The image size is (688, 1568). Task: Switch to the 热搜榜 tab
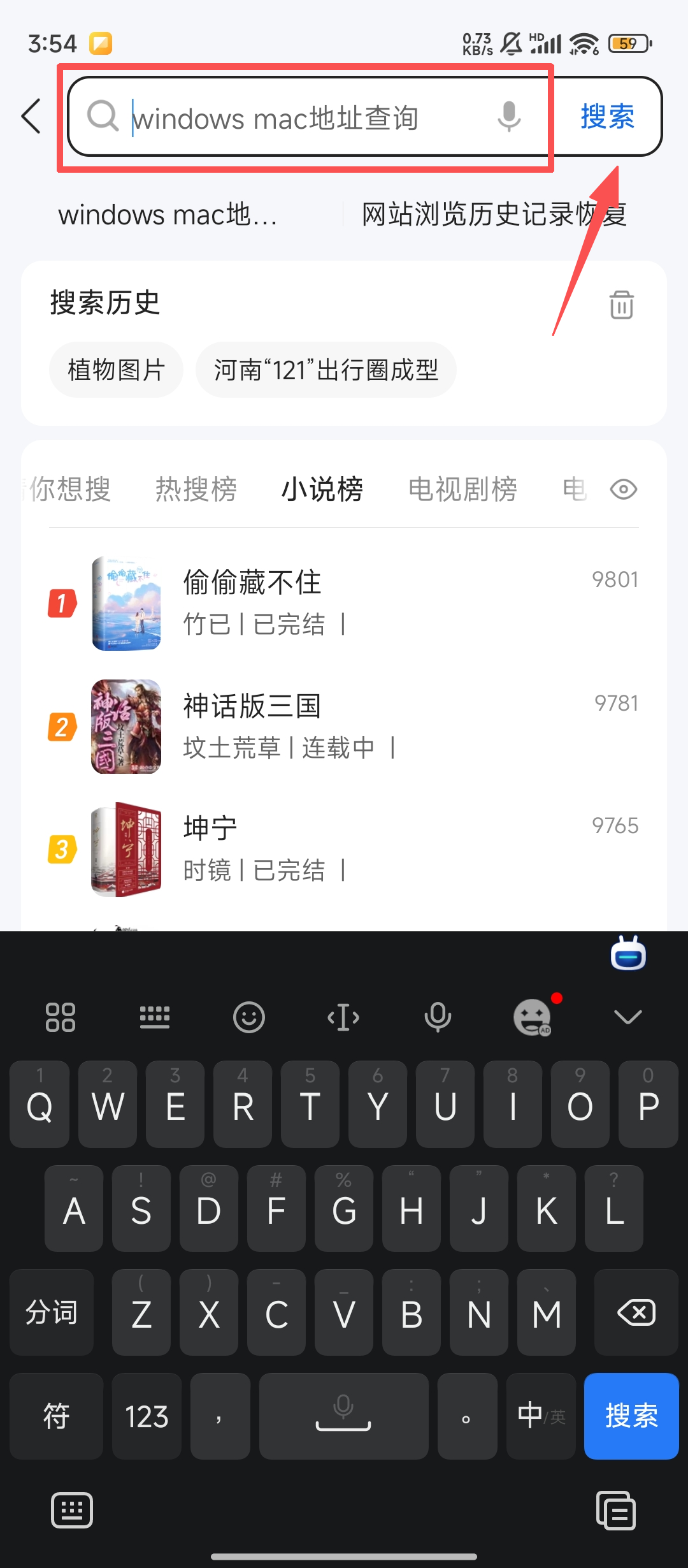pyautogui.click(x=196, y=490)
